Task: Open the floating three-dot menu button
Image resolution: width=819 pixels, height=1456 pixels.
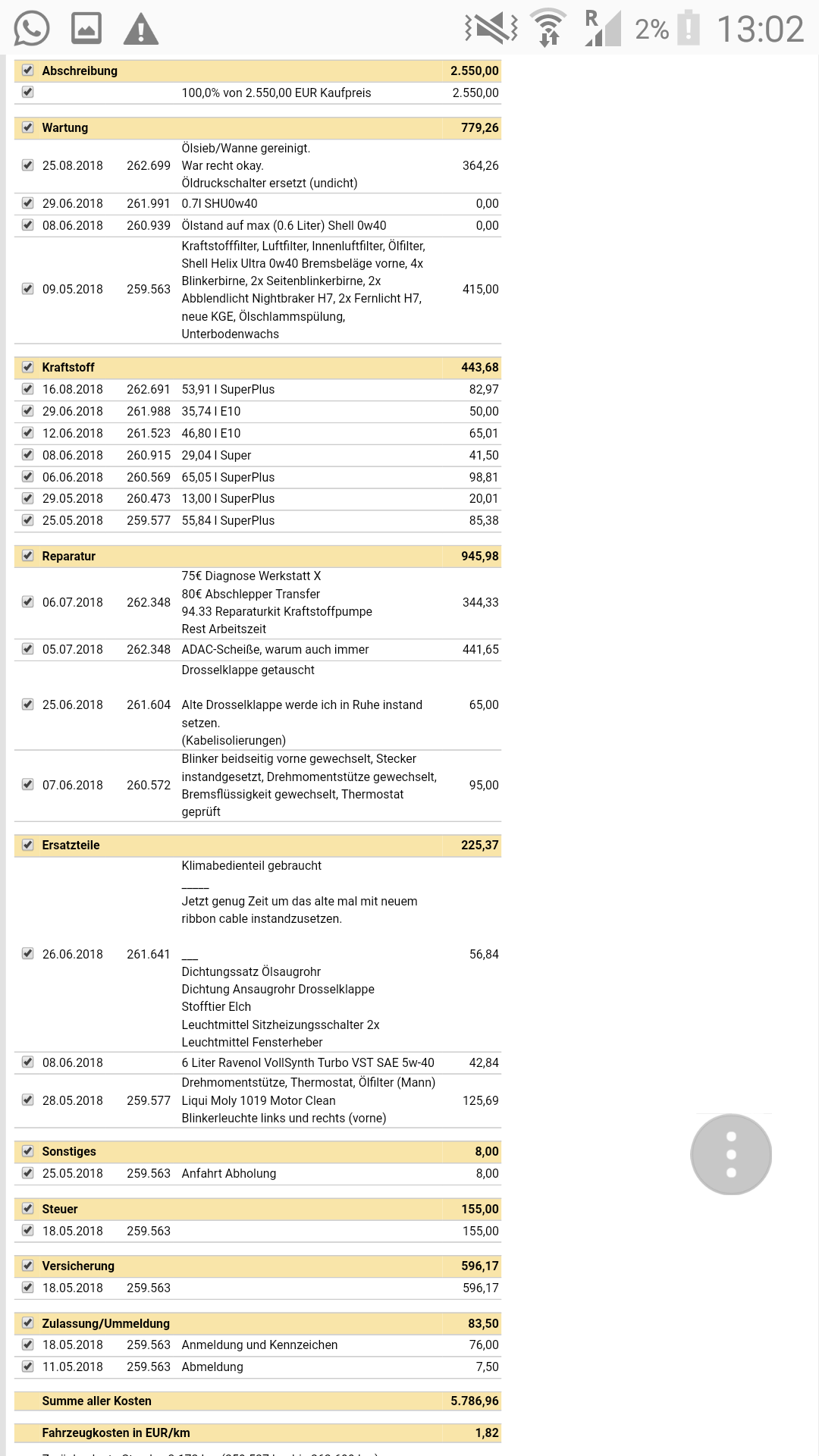Action: click(x=731, y=1154)
